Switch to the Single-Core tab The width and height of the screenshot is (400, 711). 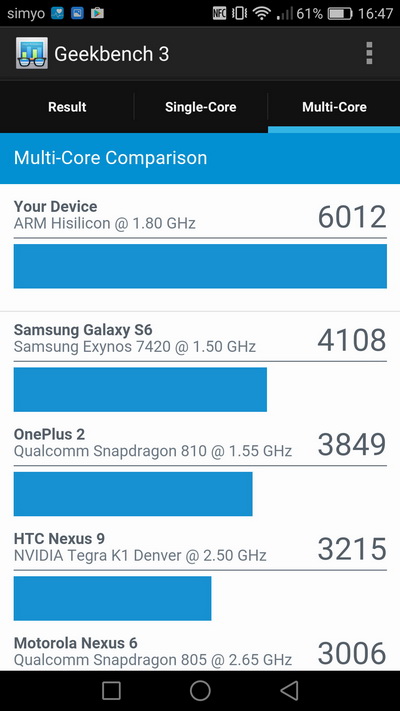tap(200, 107)
